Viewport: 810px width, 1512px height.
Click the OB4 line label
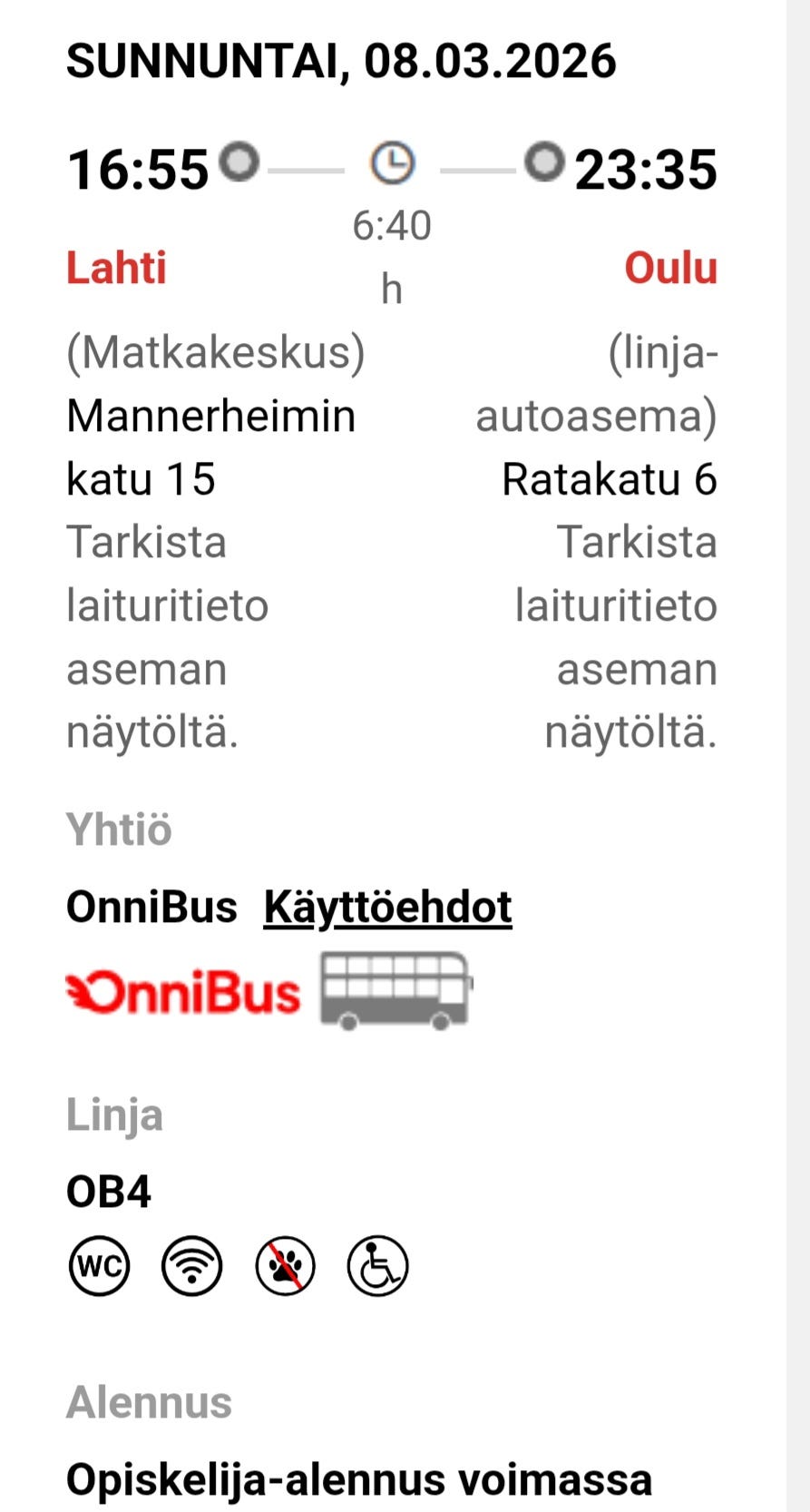109,1193
